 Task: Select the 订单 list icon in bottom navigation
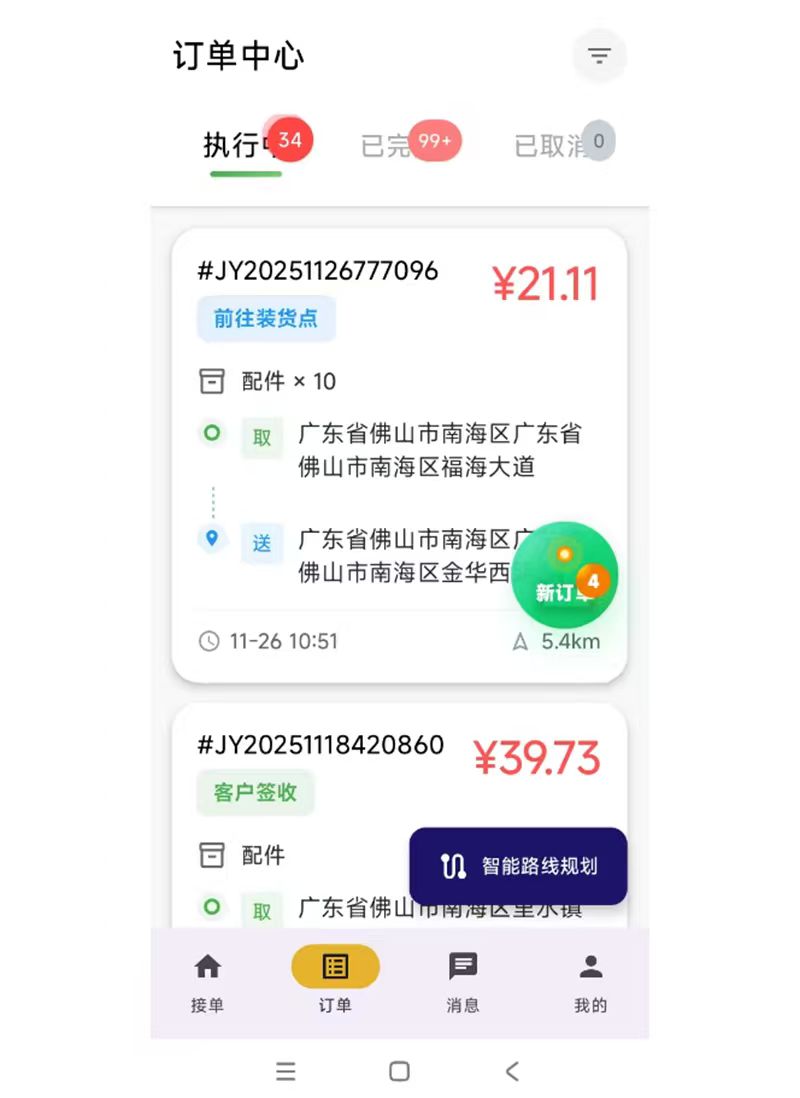coord(335,963)
